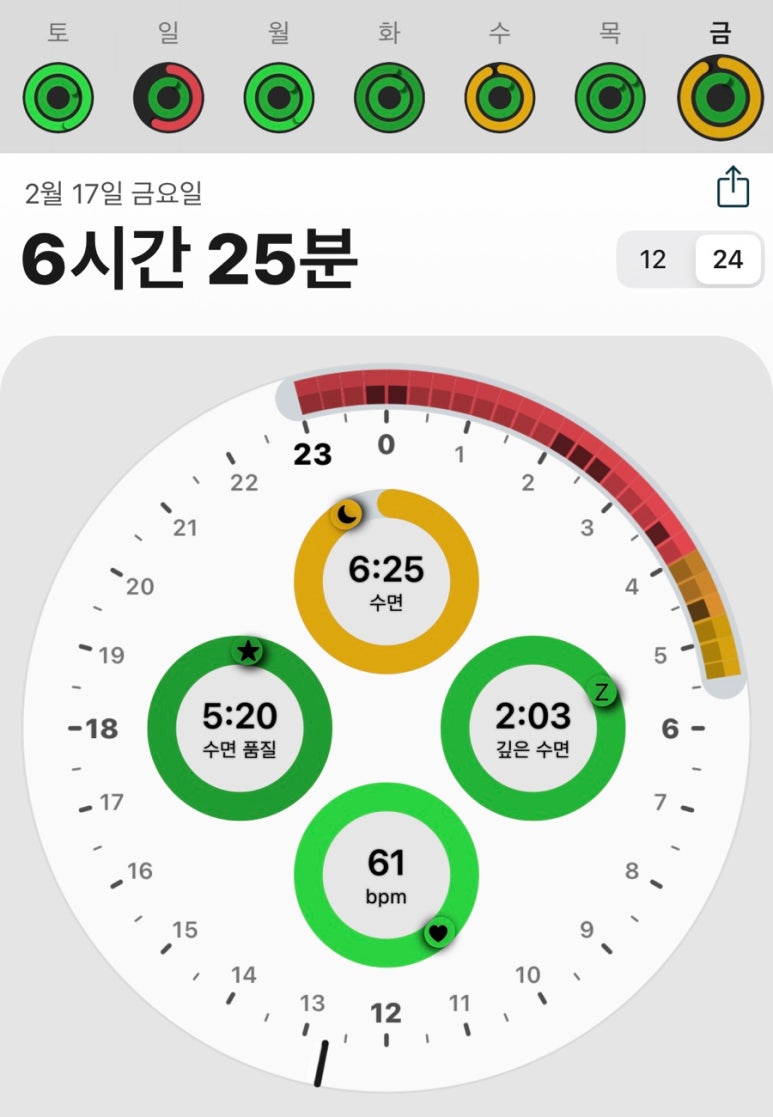The image size is (773, 1117).
Task: Open the 6:25 수면 ring details
Action: pyautogui.click(x=386, y=581)
